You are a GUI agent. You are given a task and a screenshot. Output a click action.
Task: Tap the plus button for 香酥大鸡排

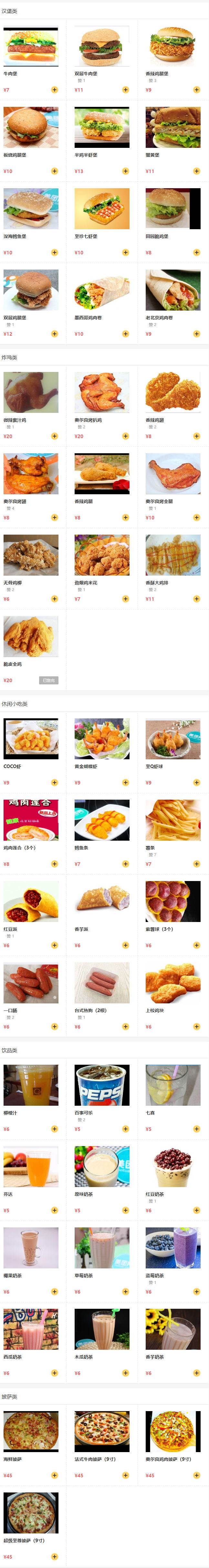pyautogui.click(x=196, y=599)
